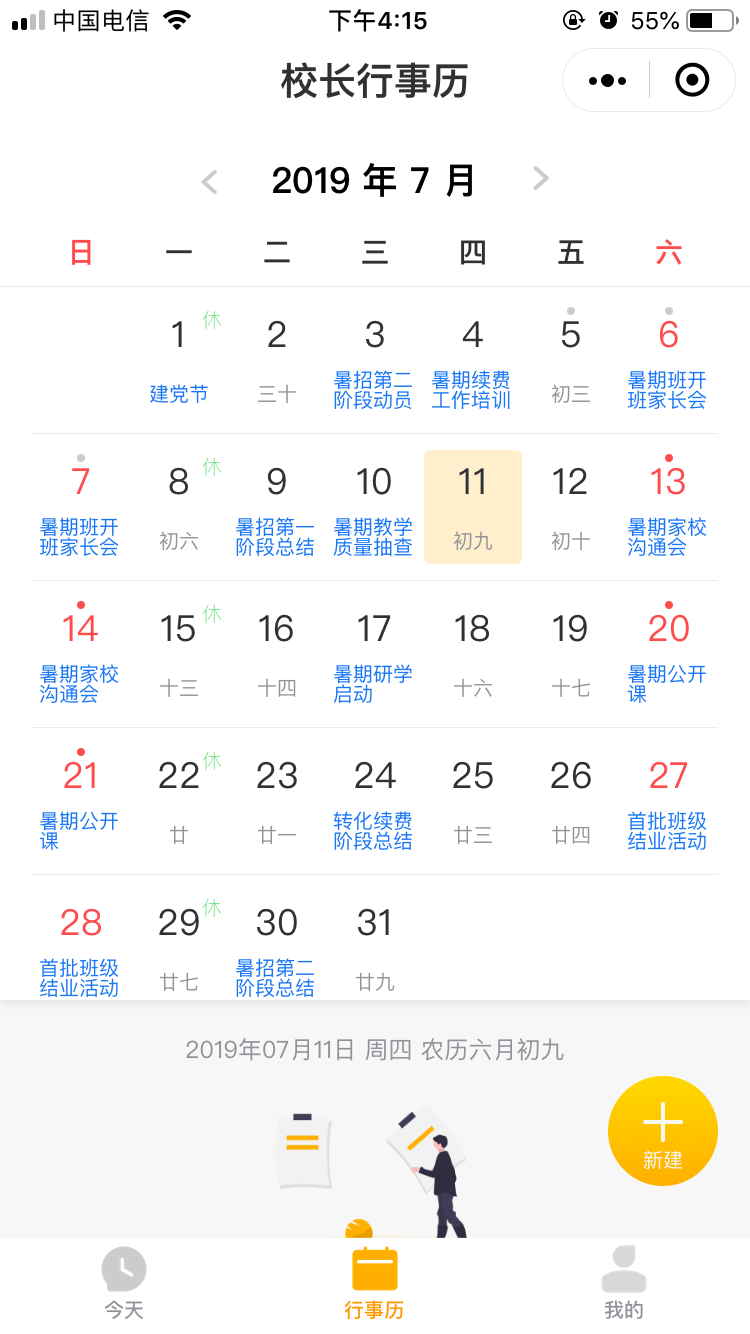Image resolution: width=750 pixels, height=1334 pixels.
Task: Select July 13 暑期家校沟通会
Action: tap(669, 507)
